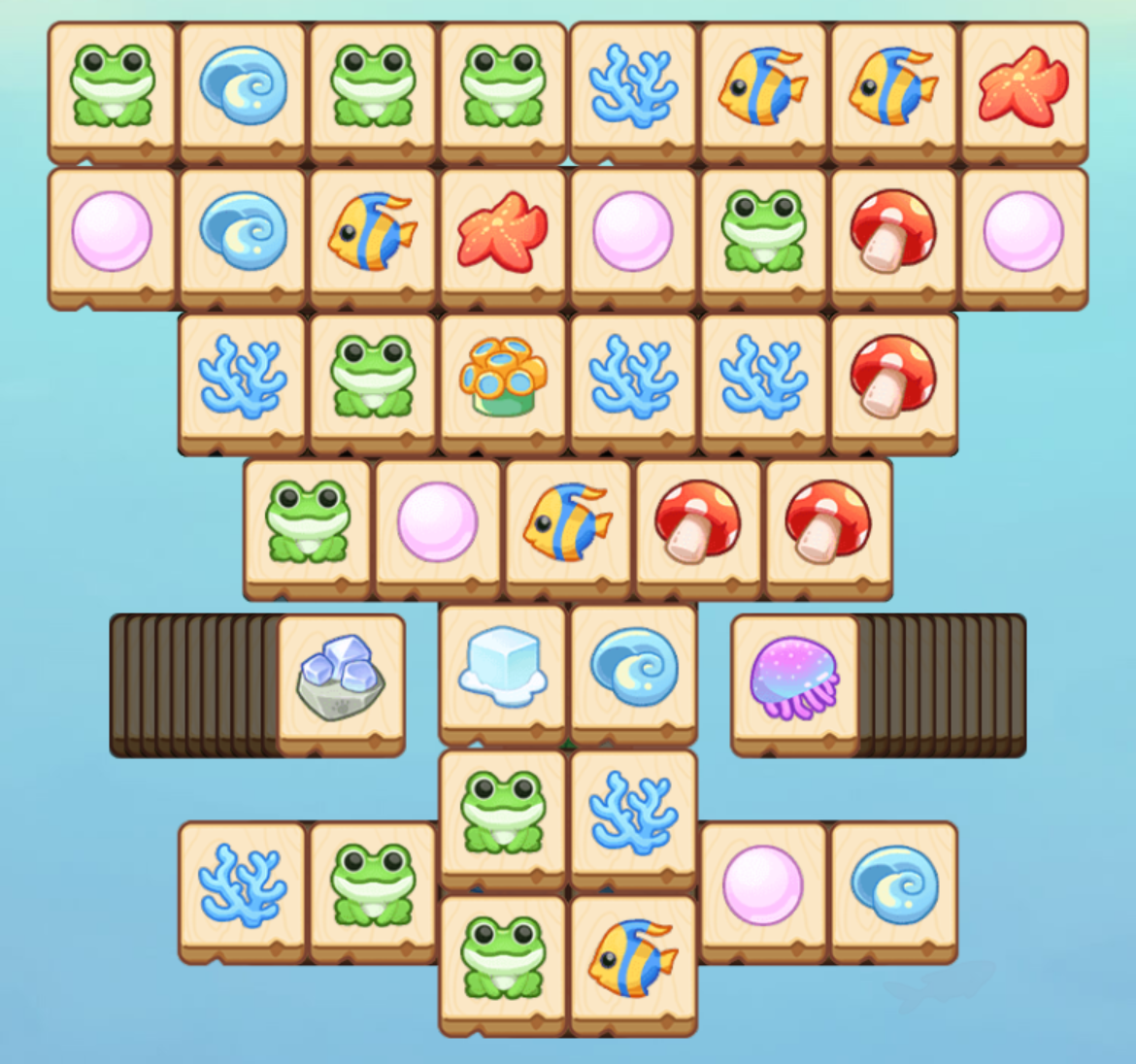This screenshot has width=1136, height=1064.
Task: Tap the frog tile directly under the ice cube
Action: point(502,812)
